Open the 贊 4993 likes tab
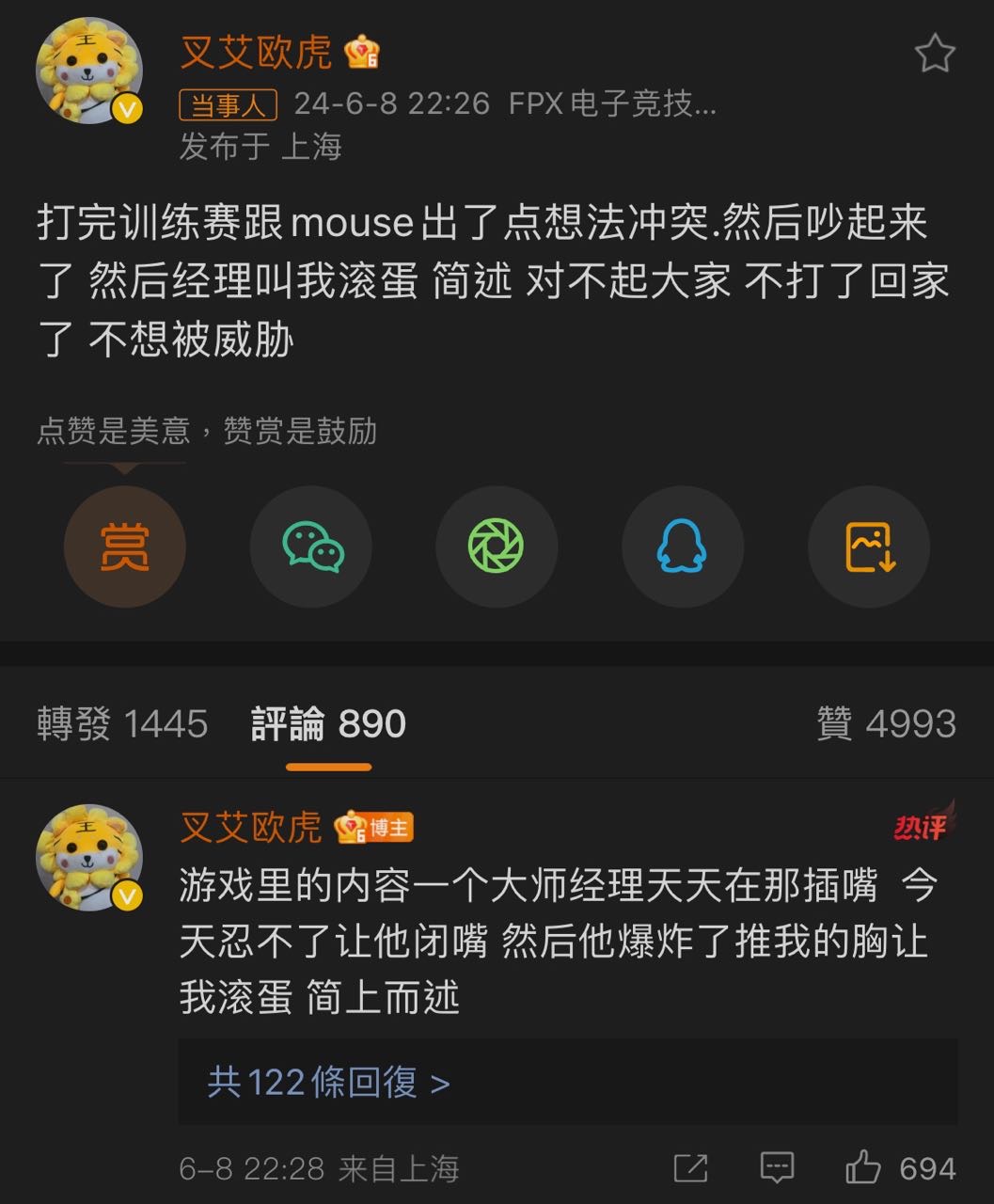 (886, 724)
